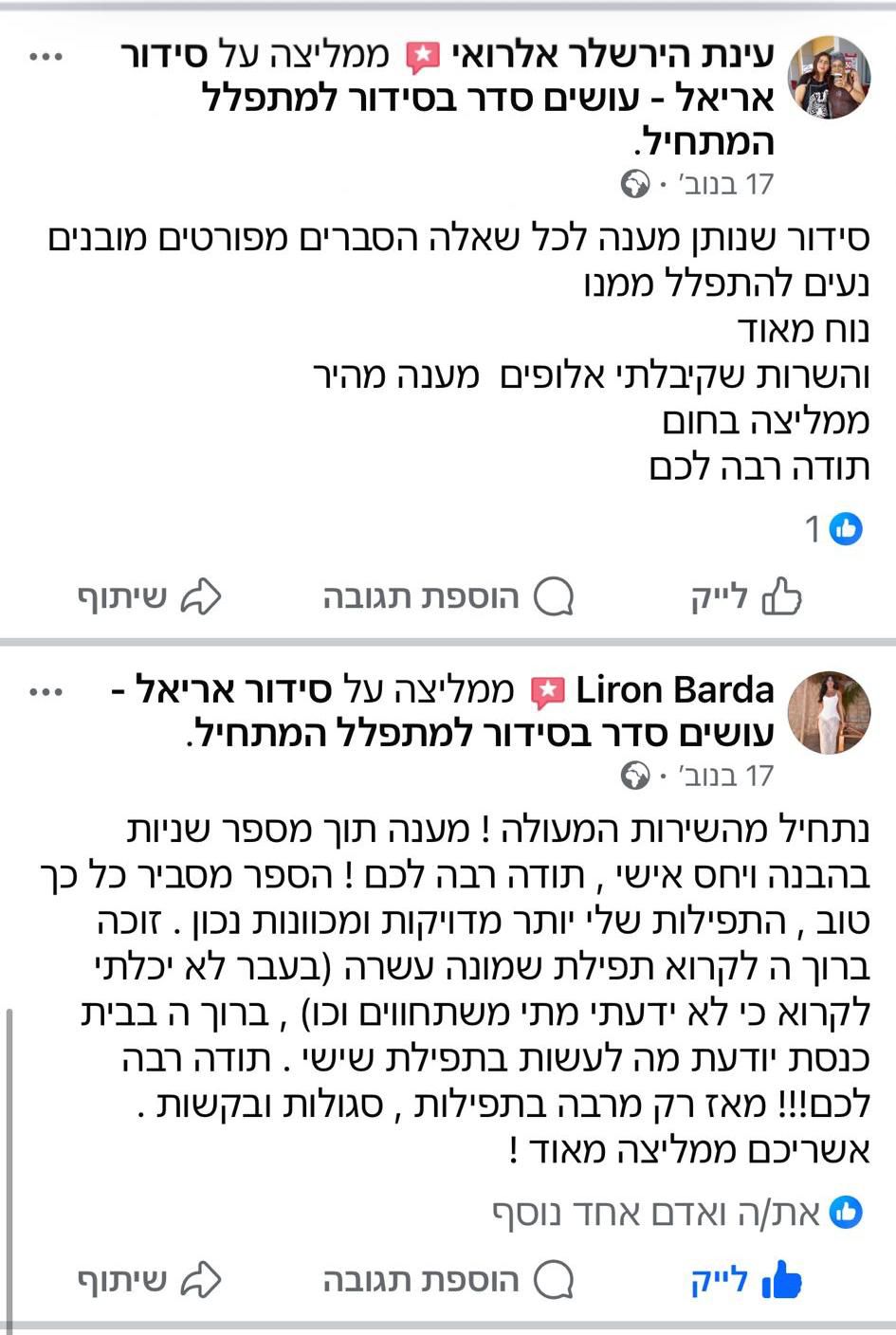Share Liron Barda's recommendation post

(x=150, y=1281)
